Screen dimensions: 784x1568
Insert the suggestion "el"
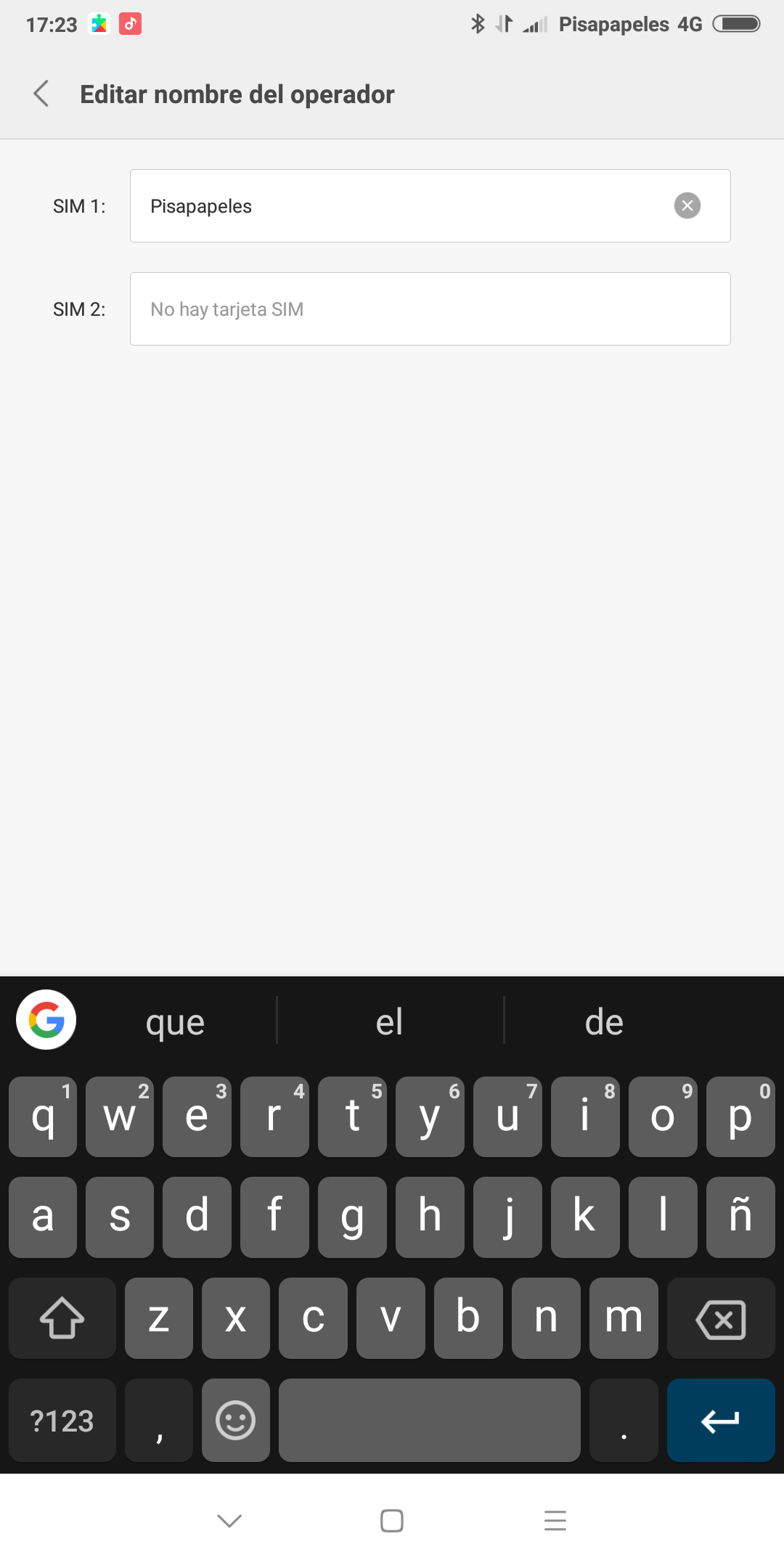[x=390, y=1022]
